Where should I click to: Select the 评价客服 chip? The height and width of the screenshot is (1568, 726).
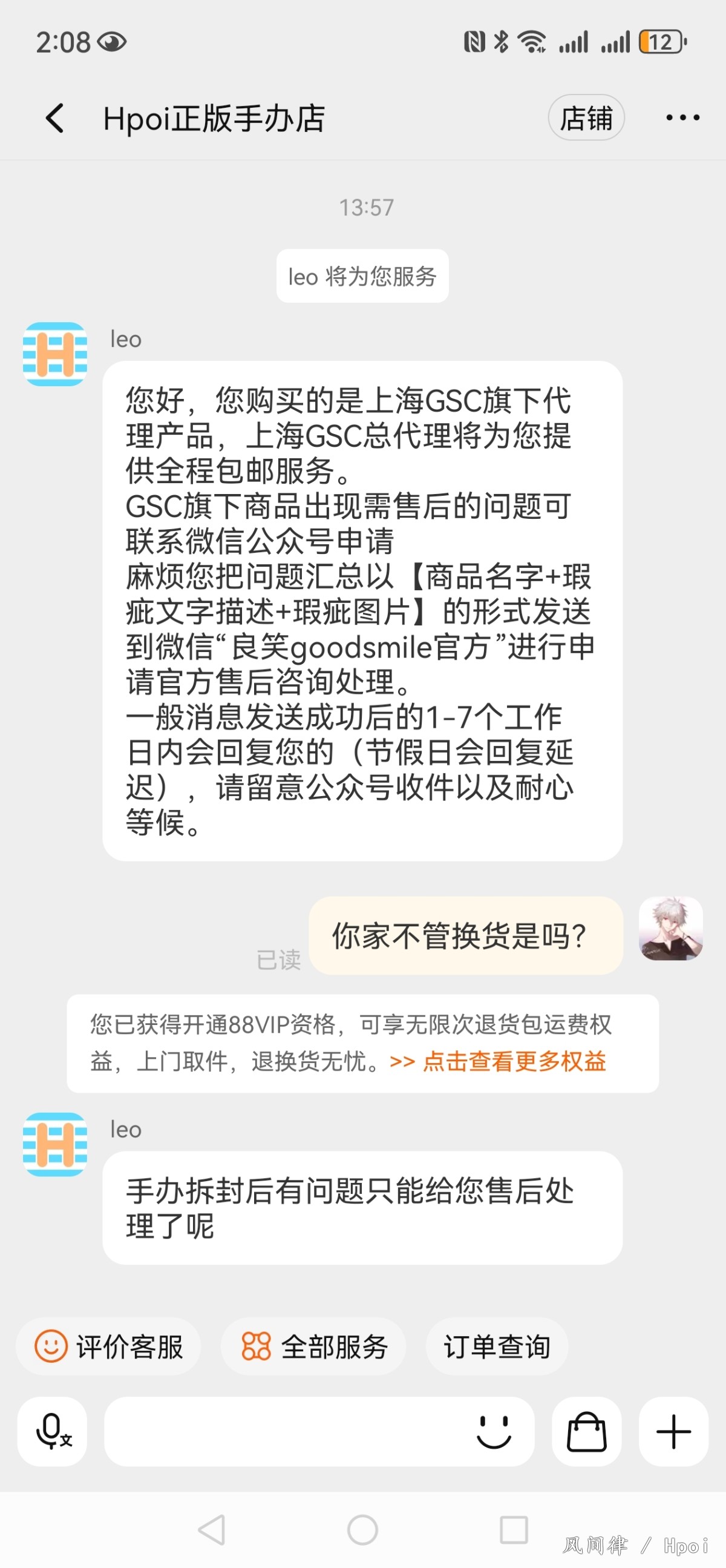point(109,1346)
